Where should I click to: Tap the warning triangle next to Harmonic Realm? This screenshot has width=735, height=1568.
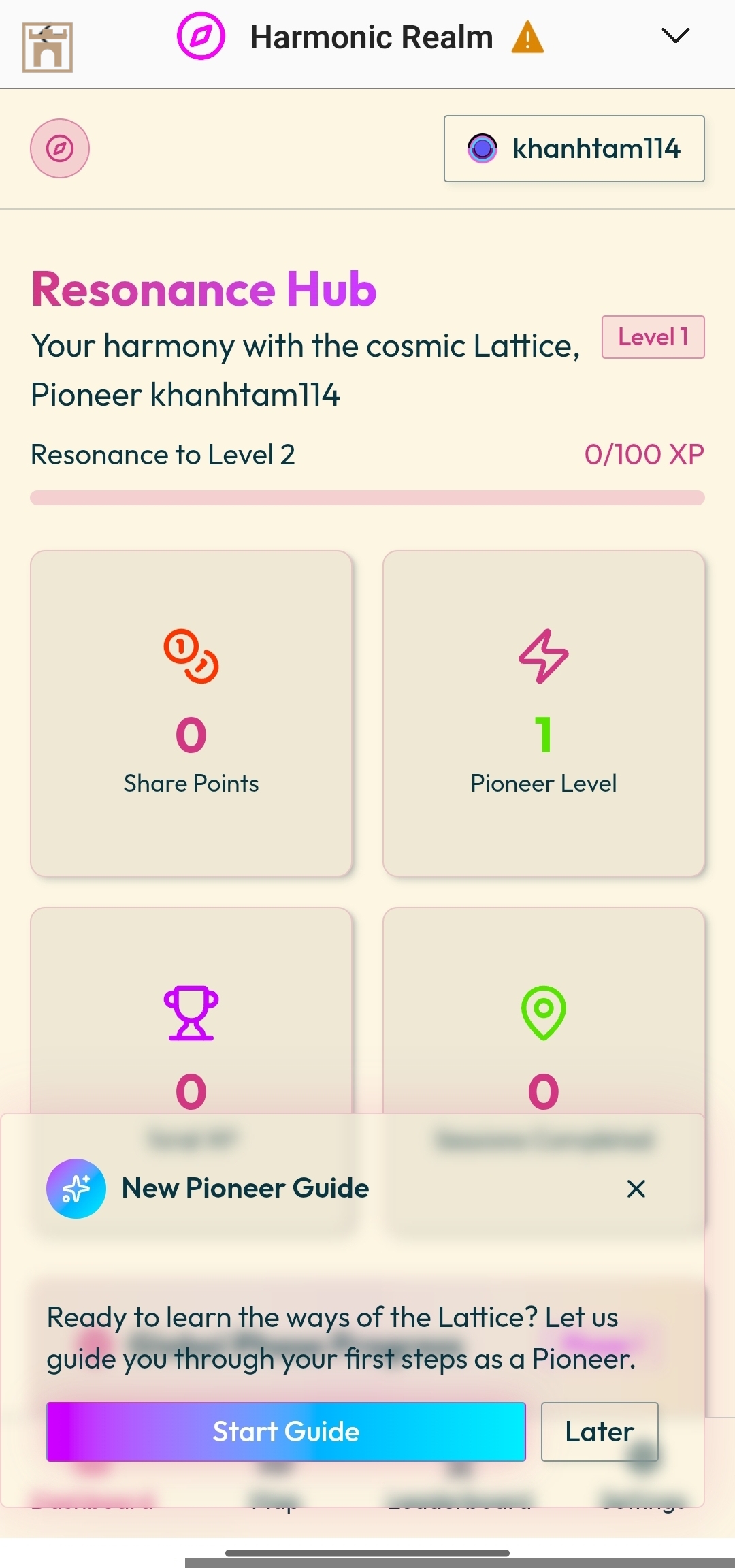pyautogui.click(x=527, y=37)
